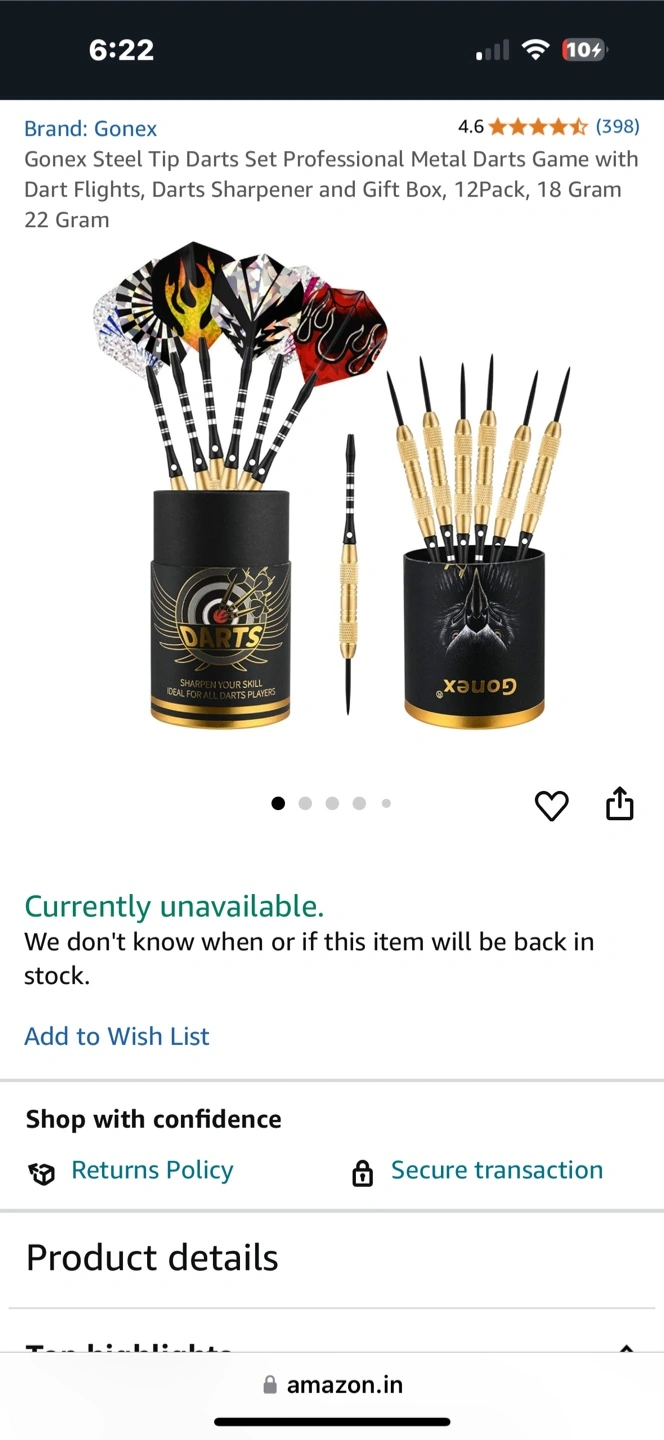Image resolution: width=664 pixels, height=1440 pixels.
Task: View the 398 customer ratings
Action: pyautogui.click(x=617, y=126)
